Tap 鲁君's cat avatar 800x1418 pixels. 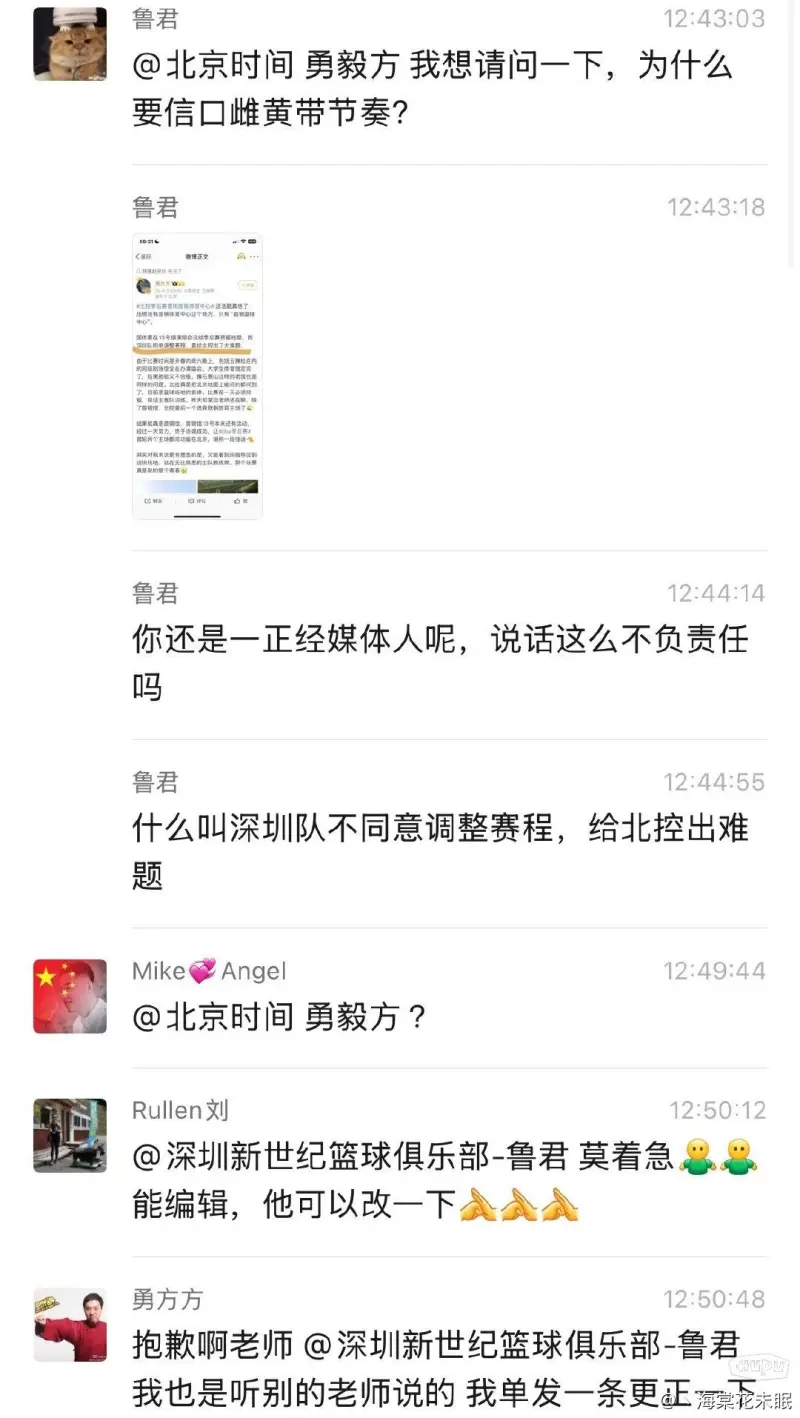(70, 44)
